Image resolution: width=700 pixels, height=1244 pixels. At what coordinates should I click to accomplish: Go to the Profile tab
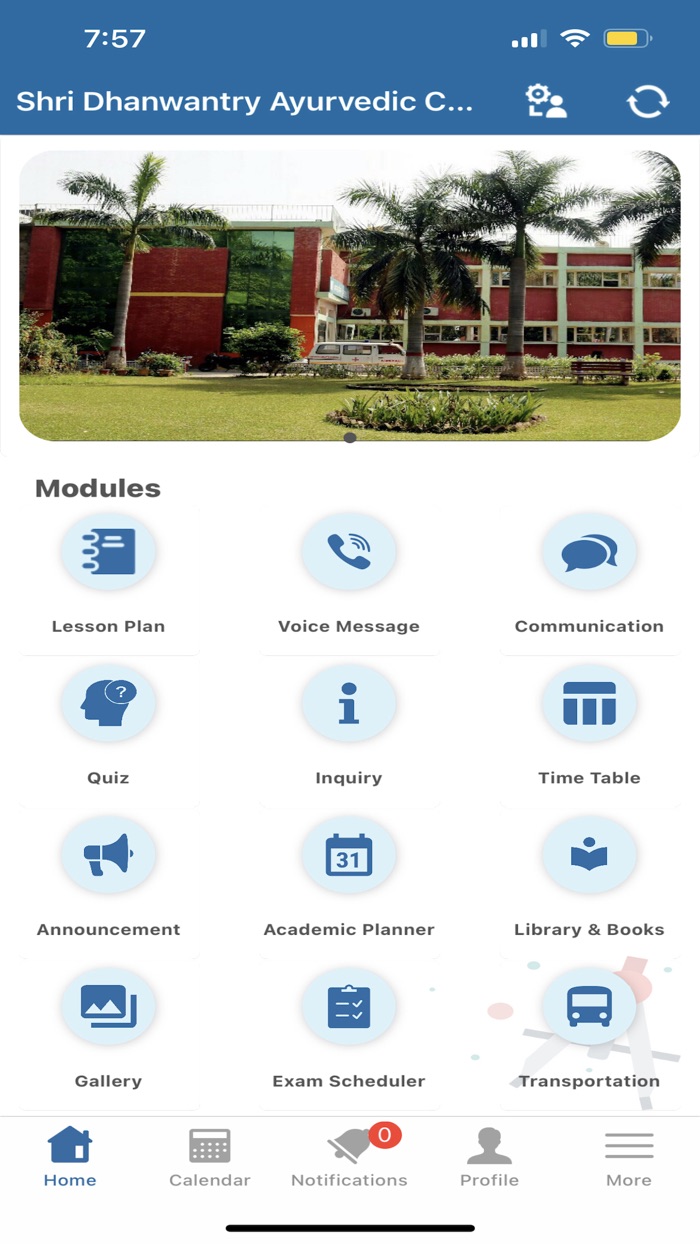pyautogui.click(x=489, y=1157)
